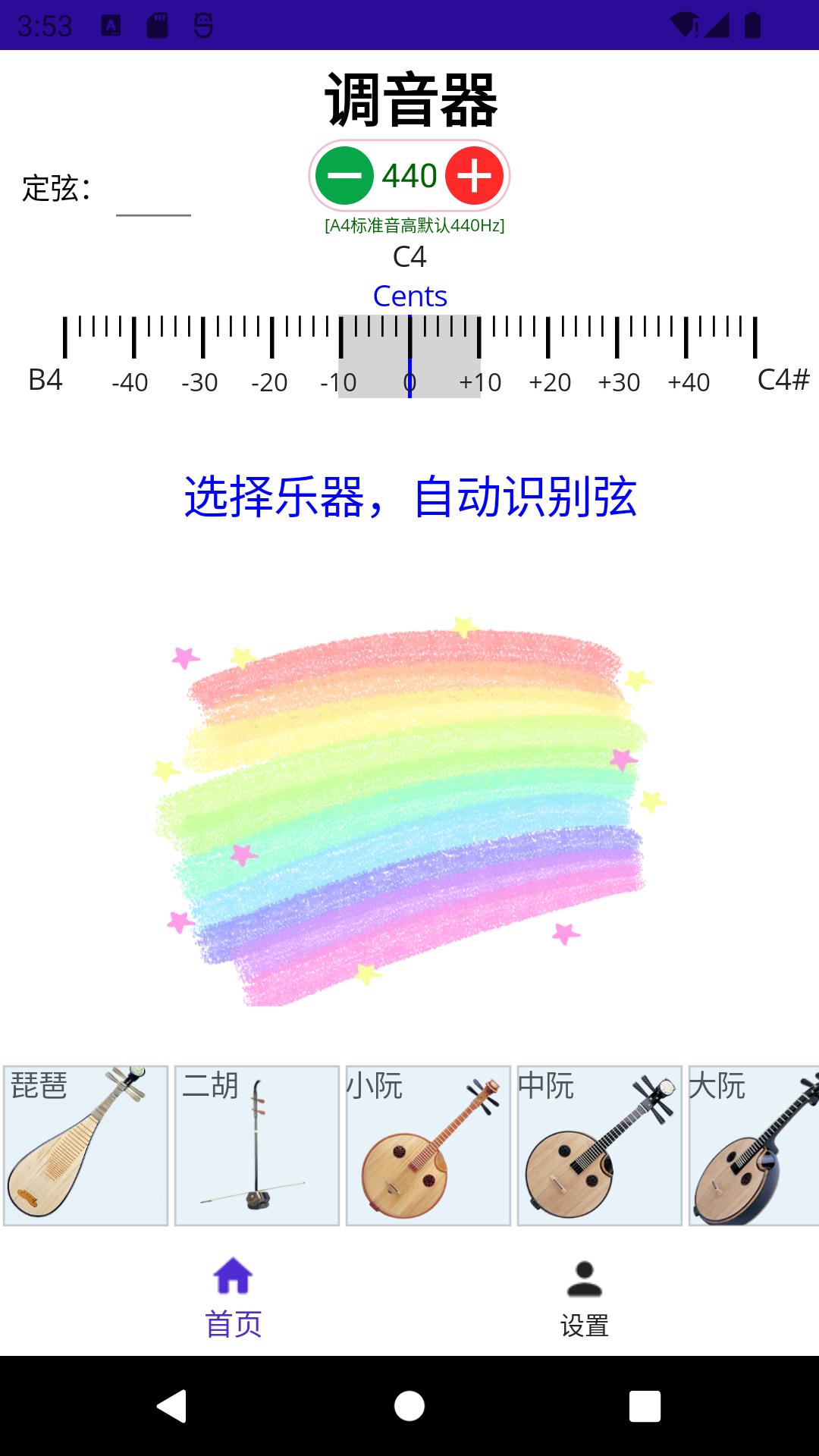Click the Cents label above the scale

[x=409, y=296]
